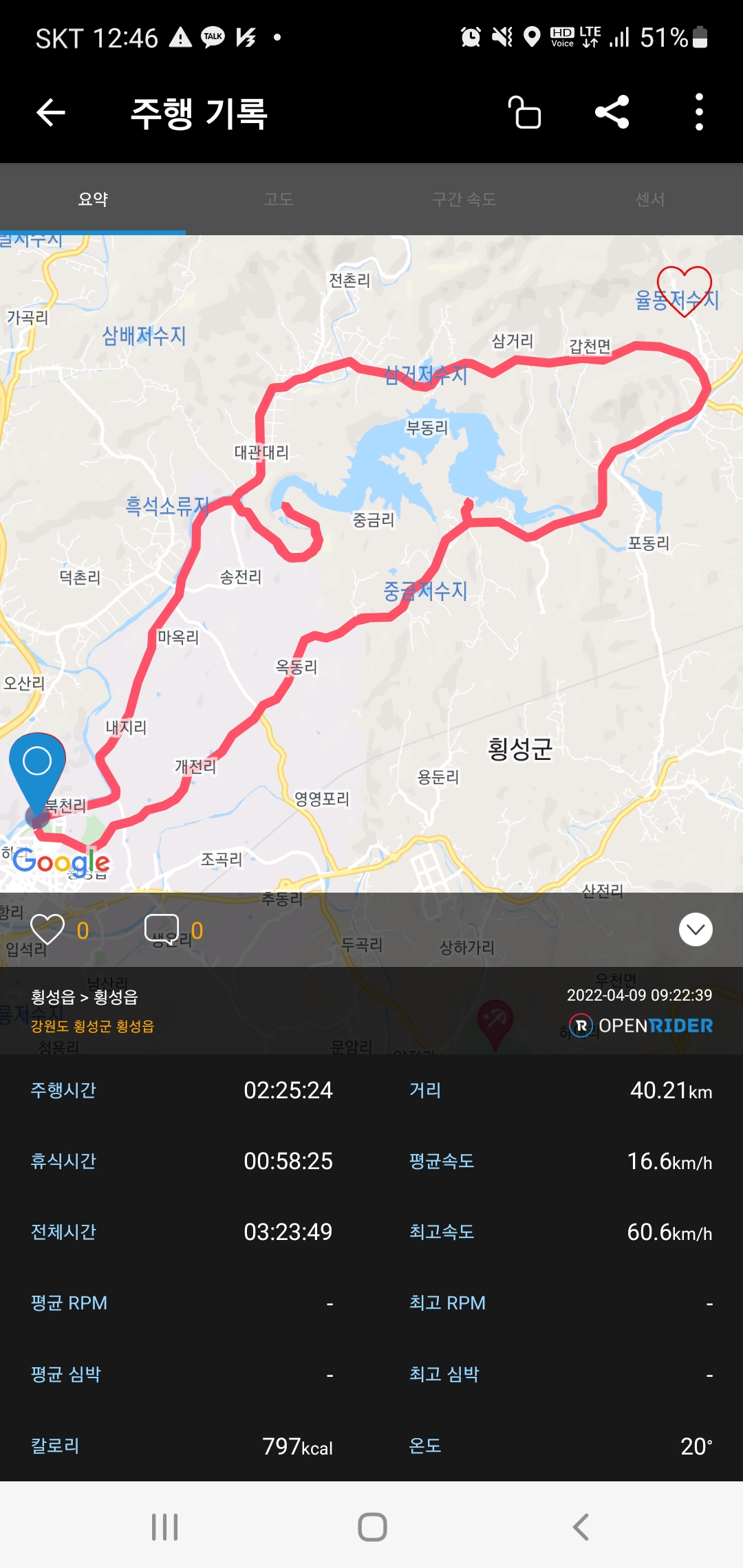Share this ride record
Screen dimensions: 743x1568
612,112
